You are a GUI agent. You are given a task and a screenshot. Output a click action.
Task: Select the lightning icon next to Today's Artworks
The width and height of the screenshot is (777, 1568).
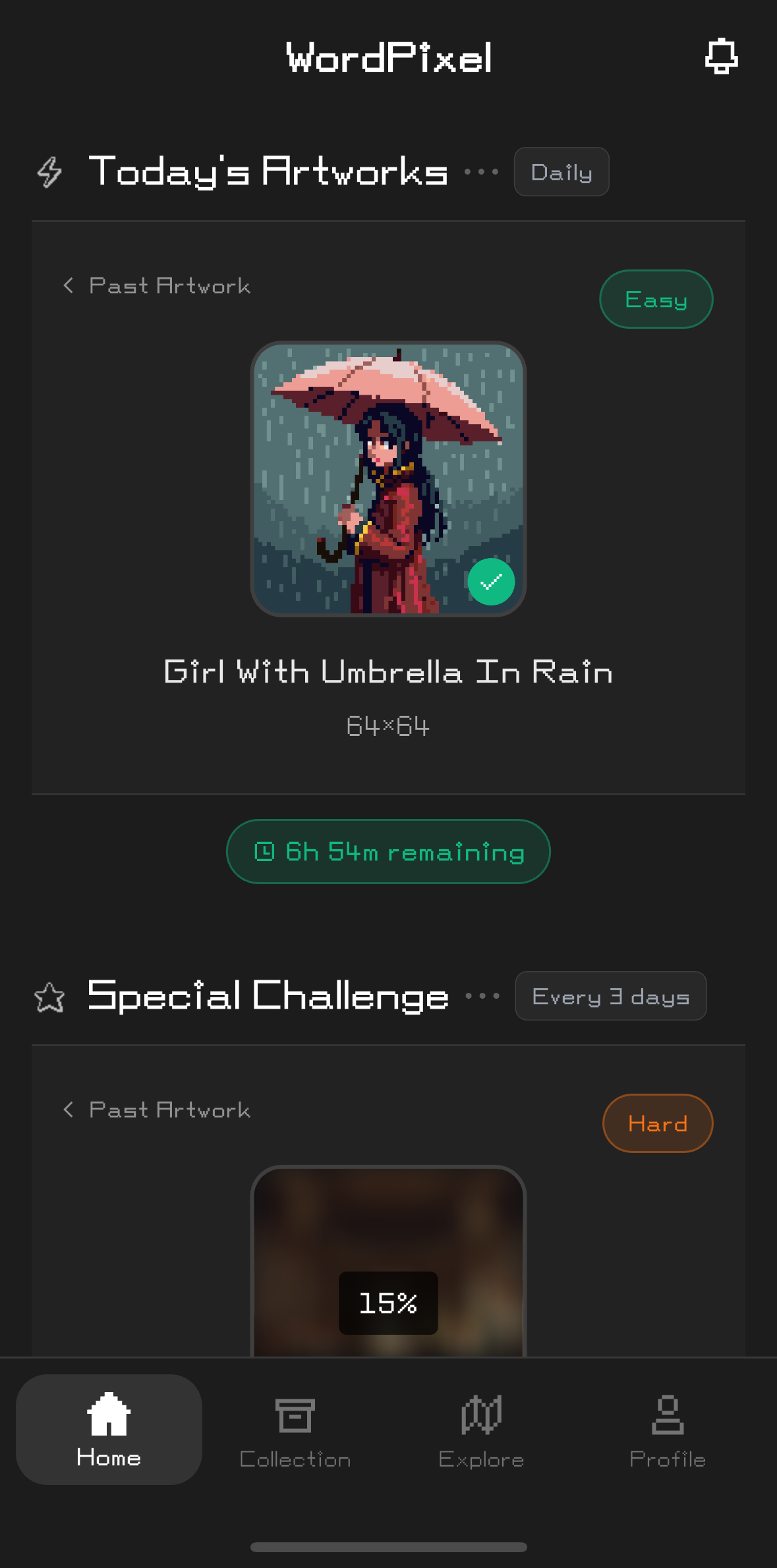click(49, 173)
